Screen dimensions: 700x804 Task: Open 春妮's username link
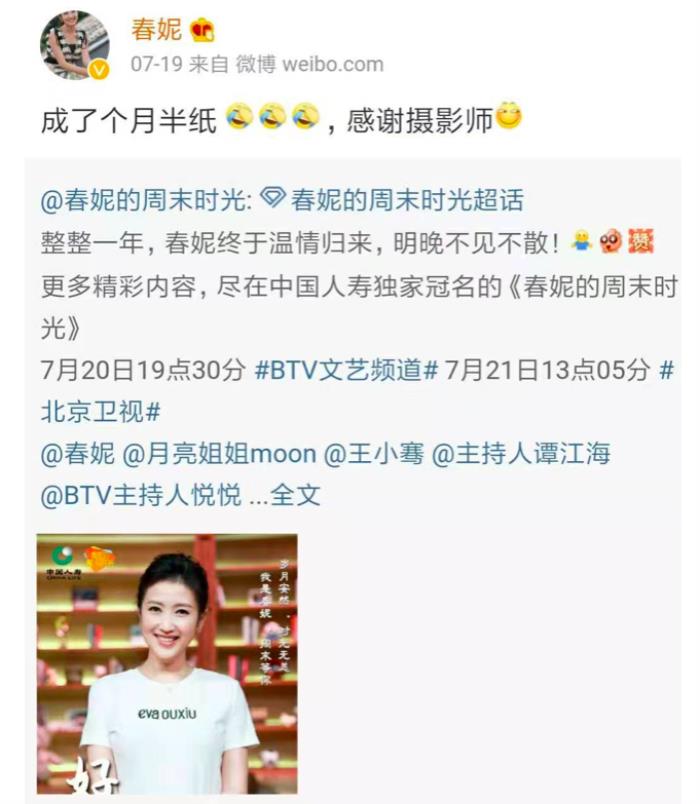pyautogui.click(x=156, y=28)
